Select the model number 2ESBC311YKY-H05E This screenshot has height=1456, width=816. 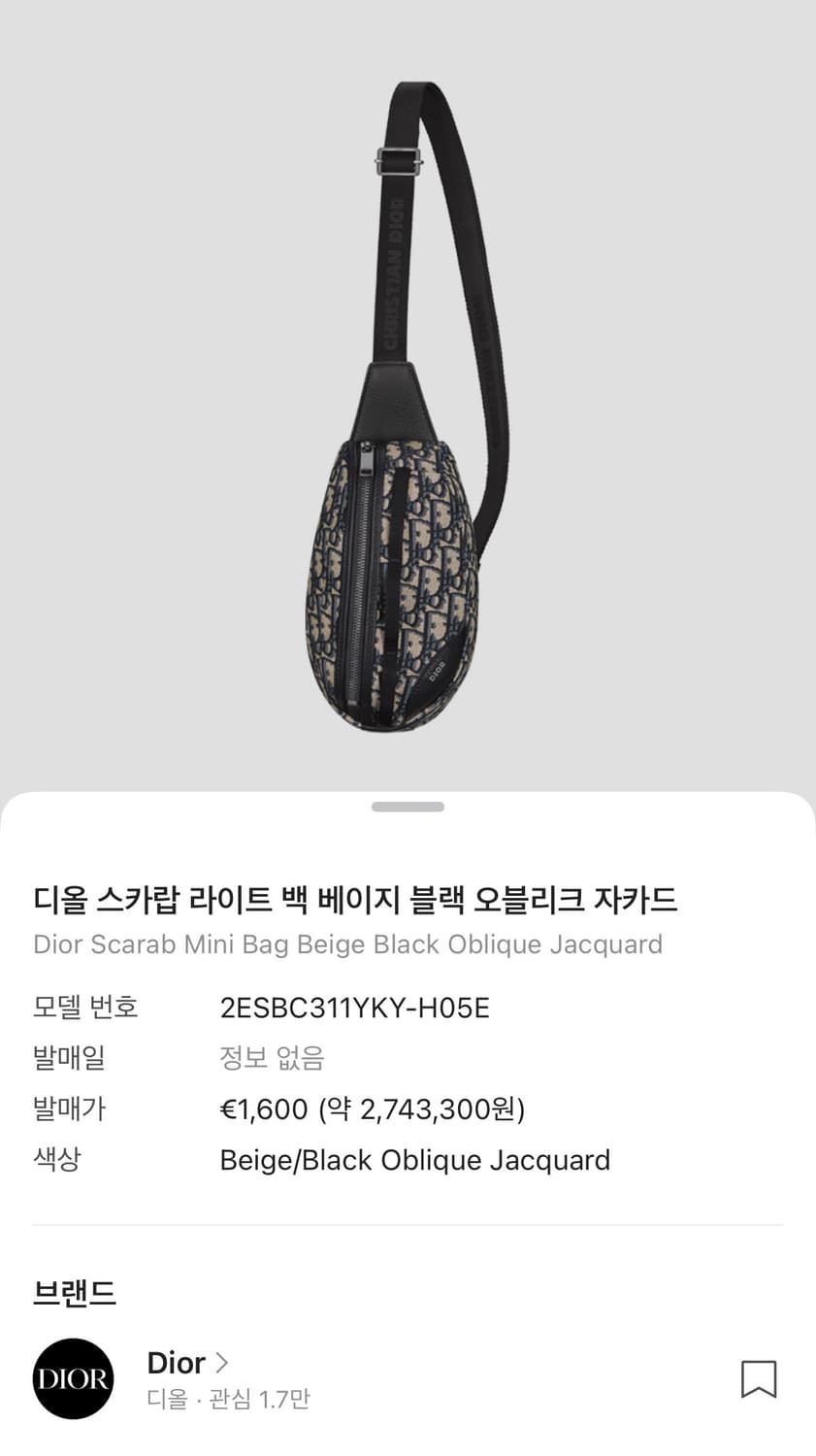click(354, 1008)
